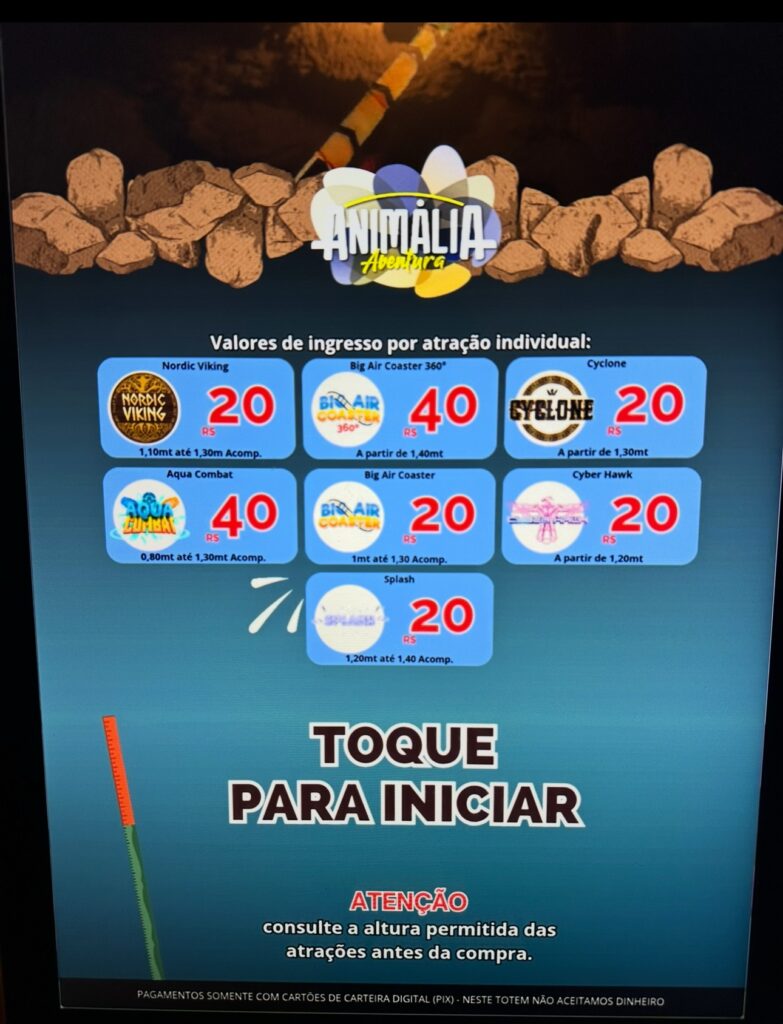Tap 'Toque para iniciar' to start
This screenshot has width=783, height=1024.
pyautogui.click(x=404, y=773)
